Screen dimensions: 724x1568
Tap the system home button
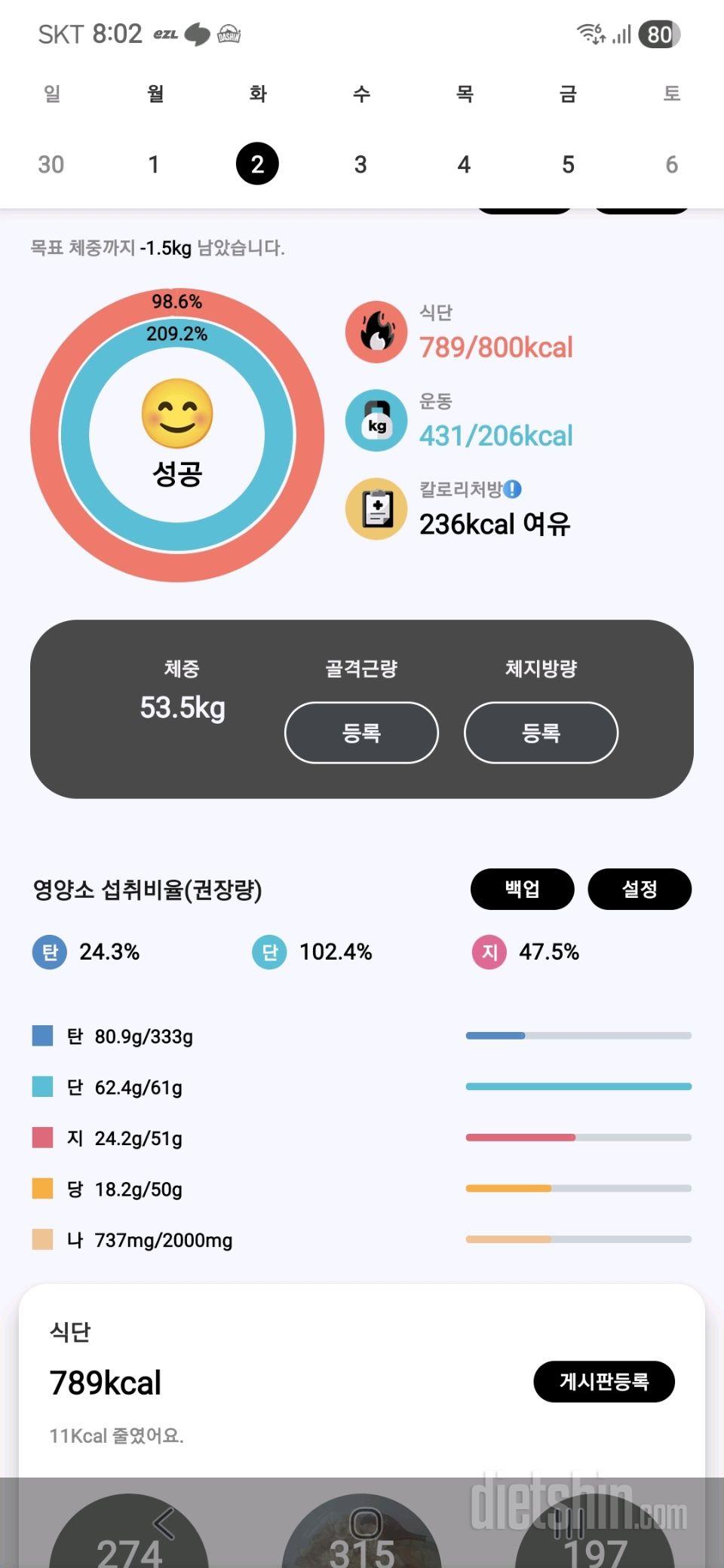[x=366, y=1524]
